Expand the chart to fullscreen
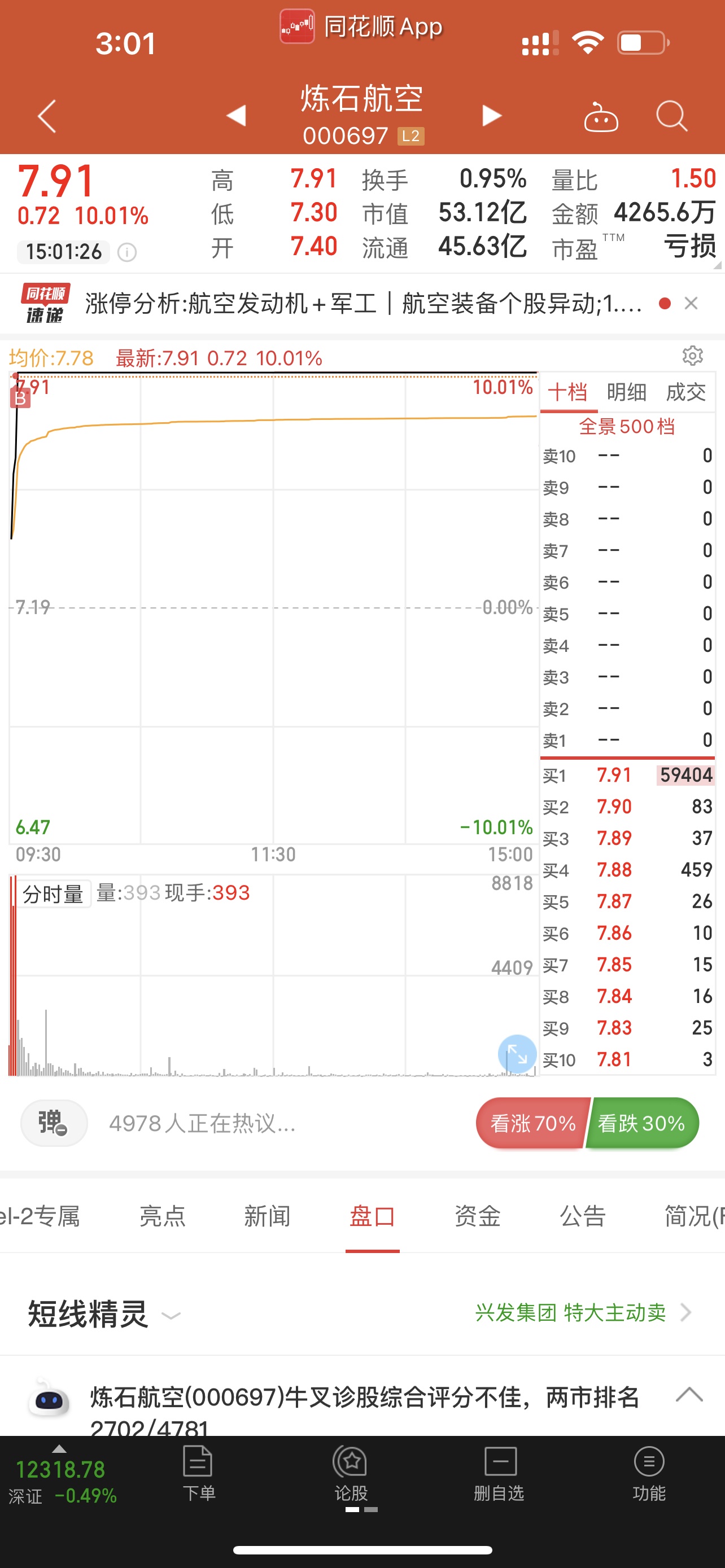725x1568 pixels. point(517,1054)
